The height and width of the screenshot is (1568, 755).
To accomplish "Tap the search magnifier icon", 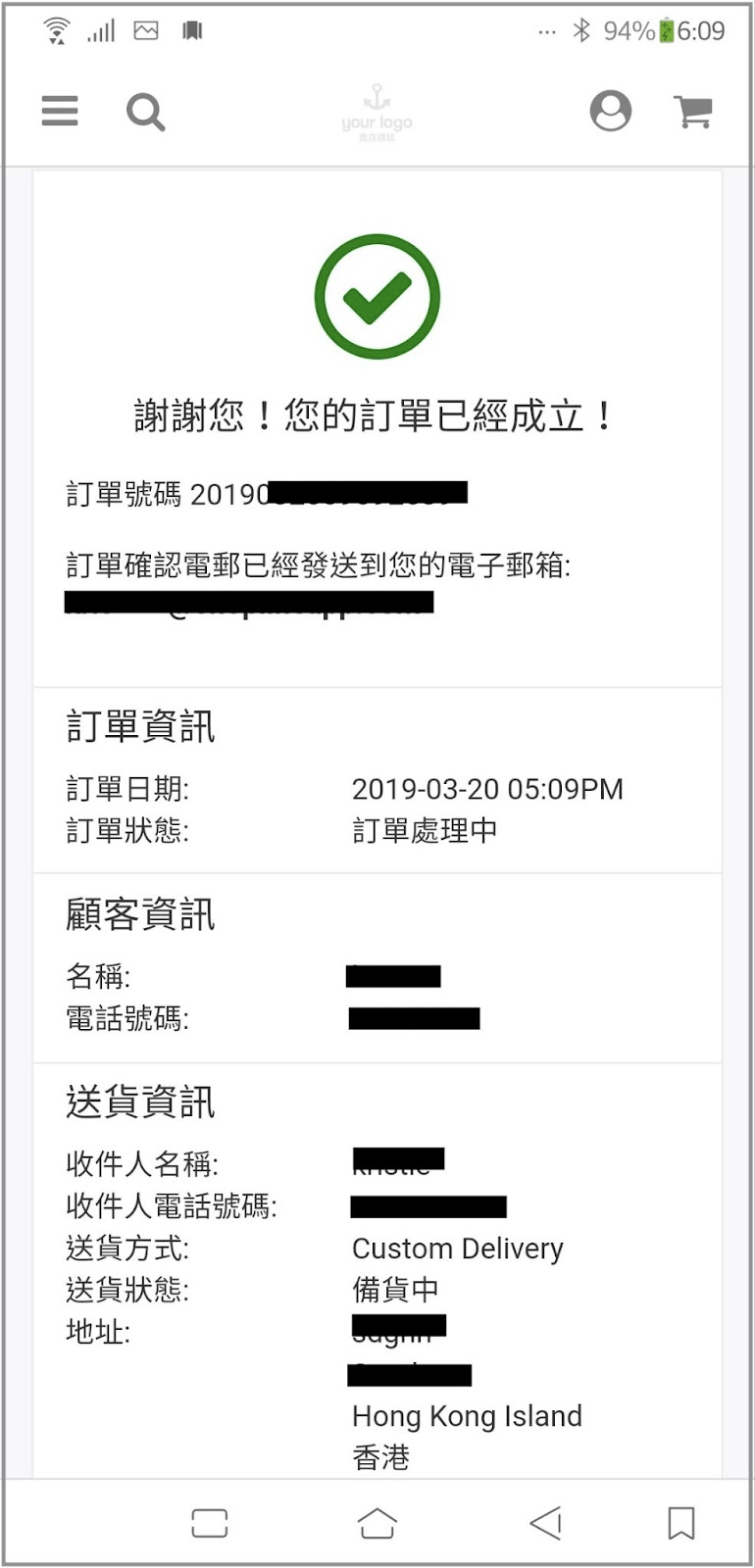I will (x=145, y=112).
